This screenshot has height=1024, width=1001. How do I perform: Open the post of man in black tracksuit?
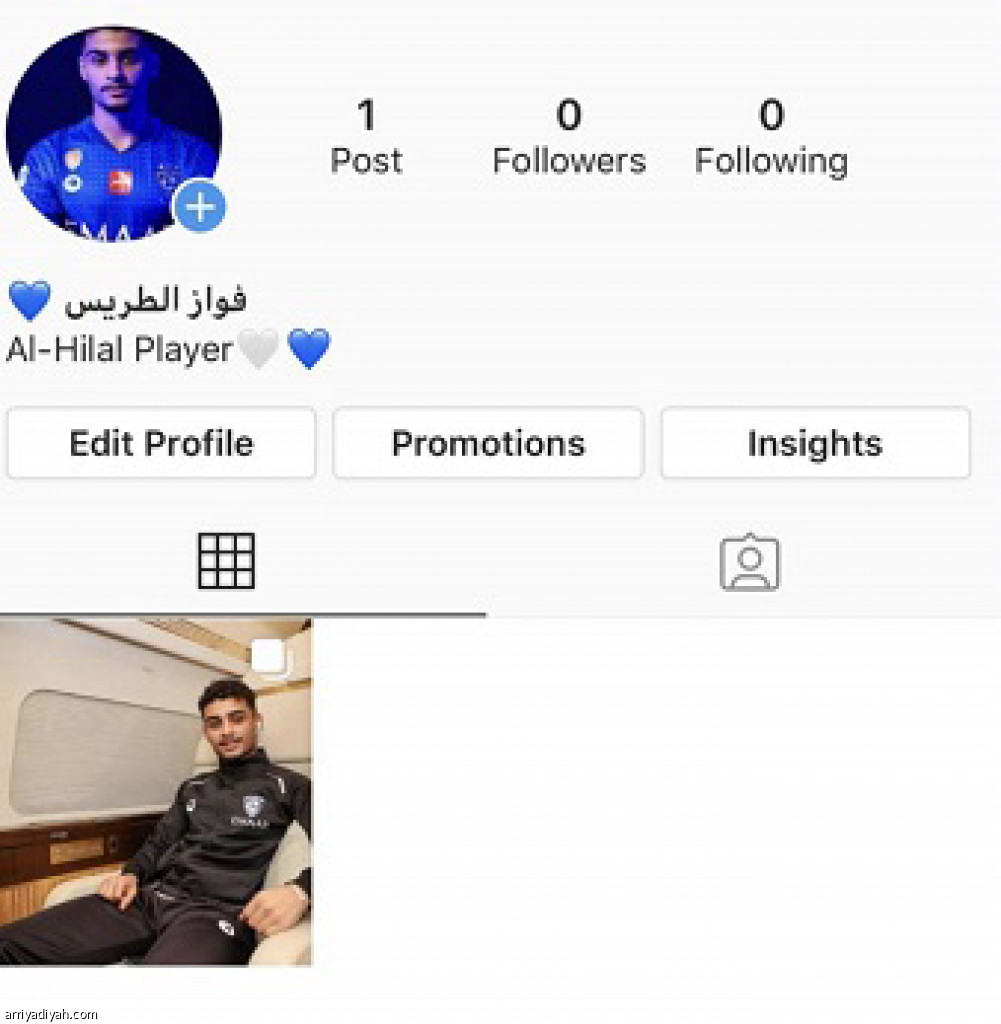pyautogui.click(x=156, y=792)
